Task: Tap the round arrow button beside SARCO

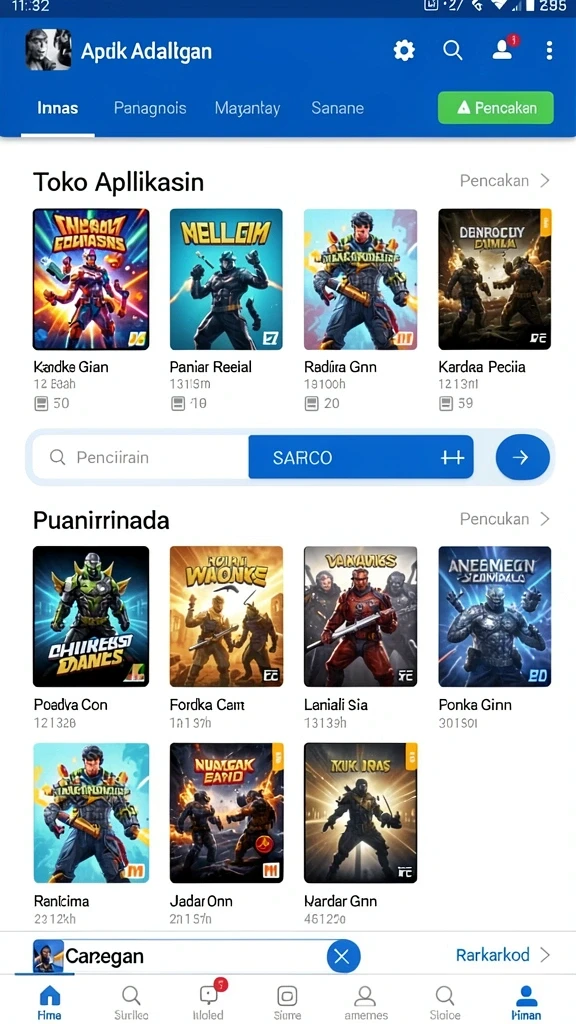Action: [x=520, y=457]
